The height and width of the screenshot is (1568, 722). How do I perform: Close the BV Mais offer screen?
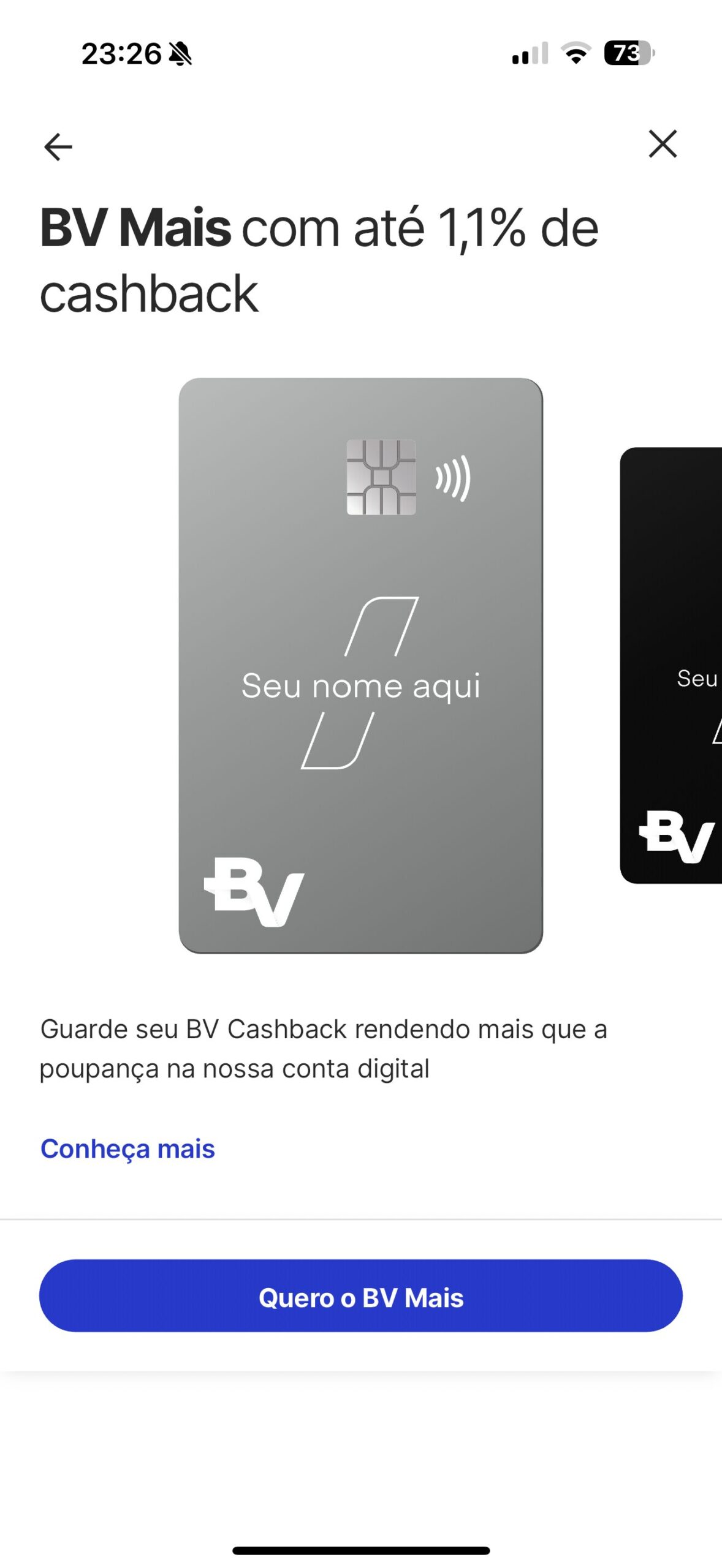pyautogui.click(x=663, y=145)
